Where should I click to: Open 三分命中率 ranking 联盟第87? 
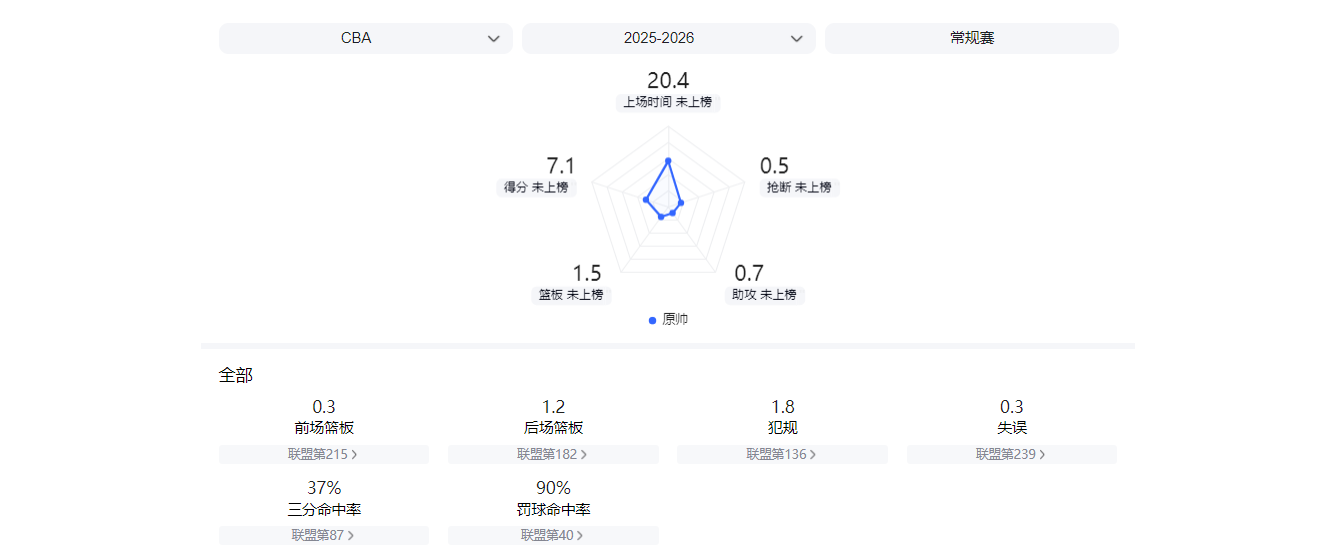(323, 535)
